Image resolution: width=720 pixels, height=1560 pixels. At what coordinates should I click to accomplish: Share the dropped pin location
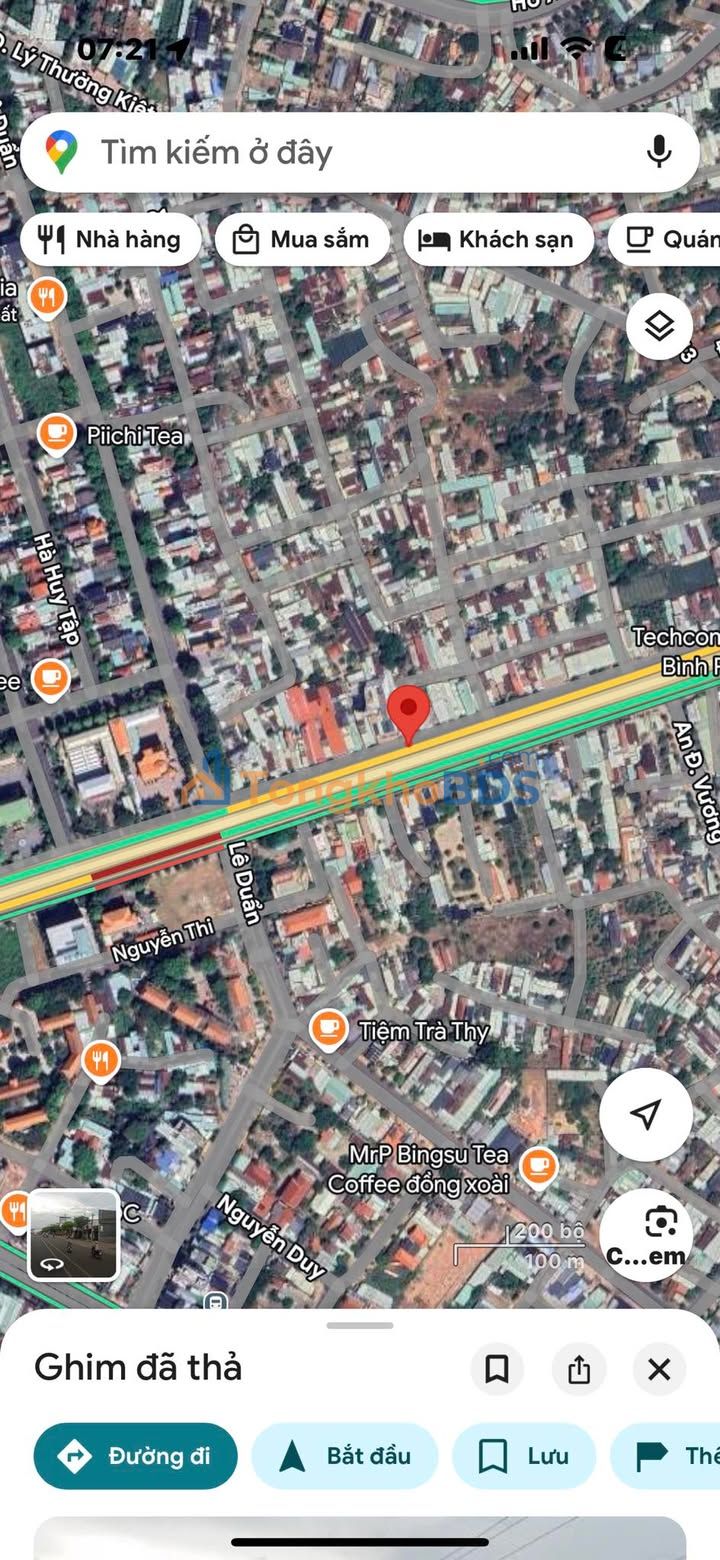click(579, 1369)
